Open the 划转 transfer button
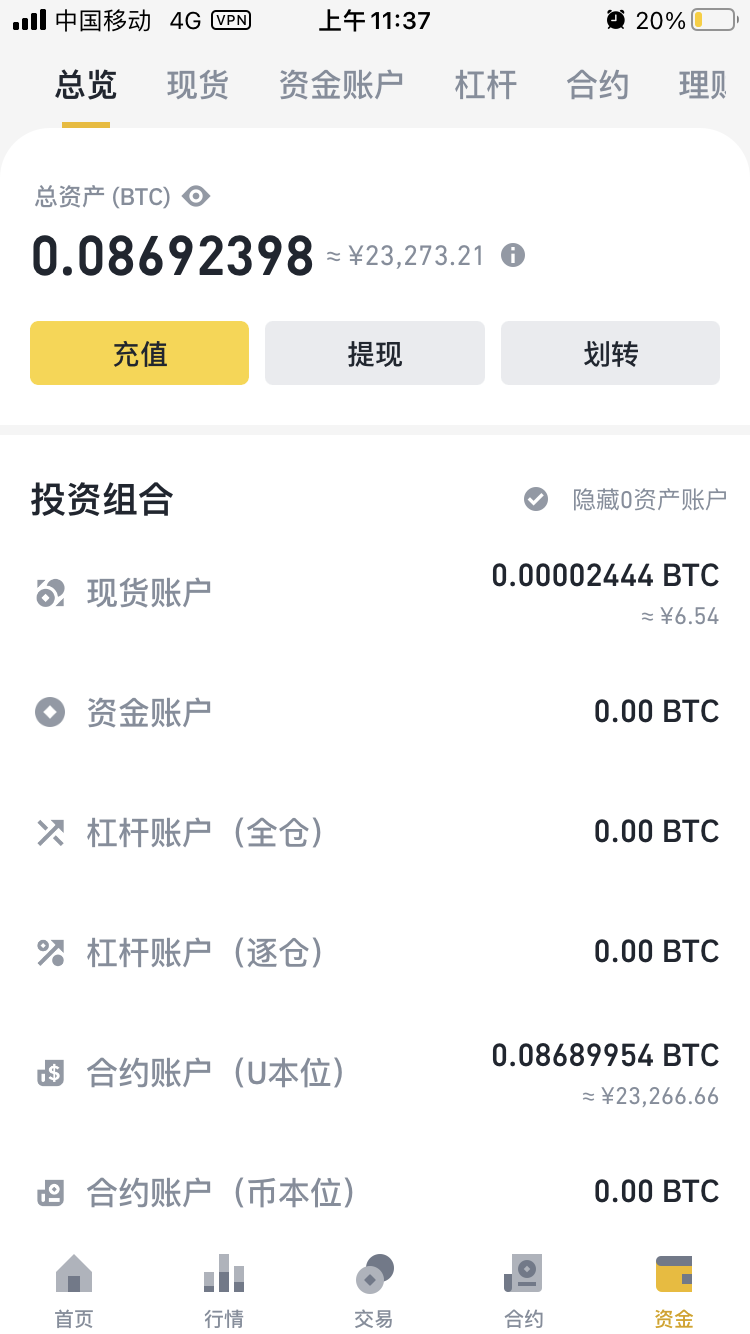The width and height of the screenshot is (750, 1334). [610, 353]
